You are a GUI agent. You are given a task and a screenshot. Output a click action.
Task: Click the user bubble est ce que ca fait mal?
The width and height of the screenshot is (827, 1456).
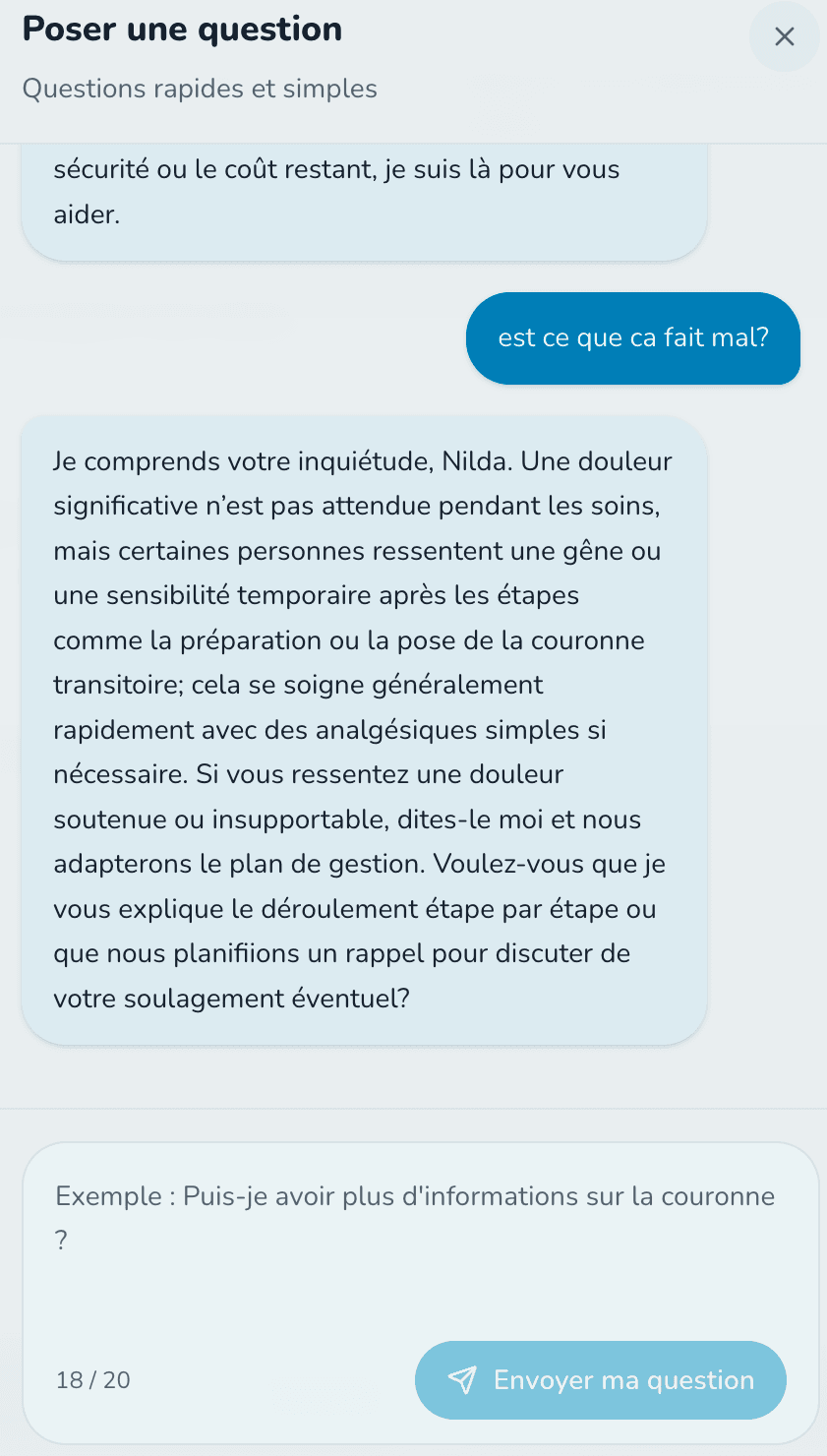633,338
